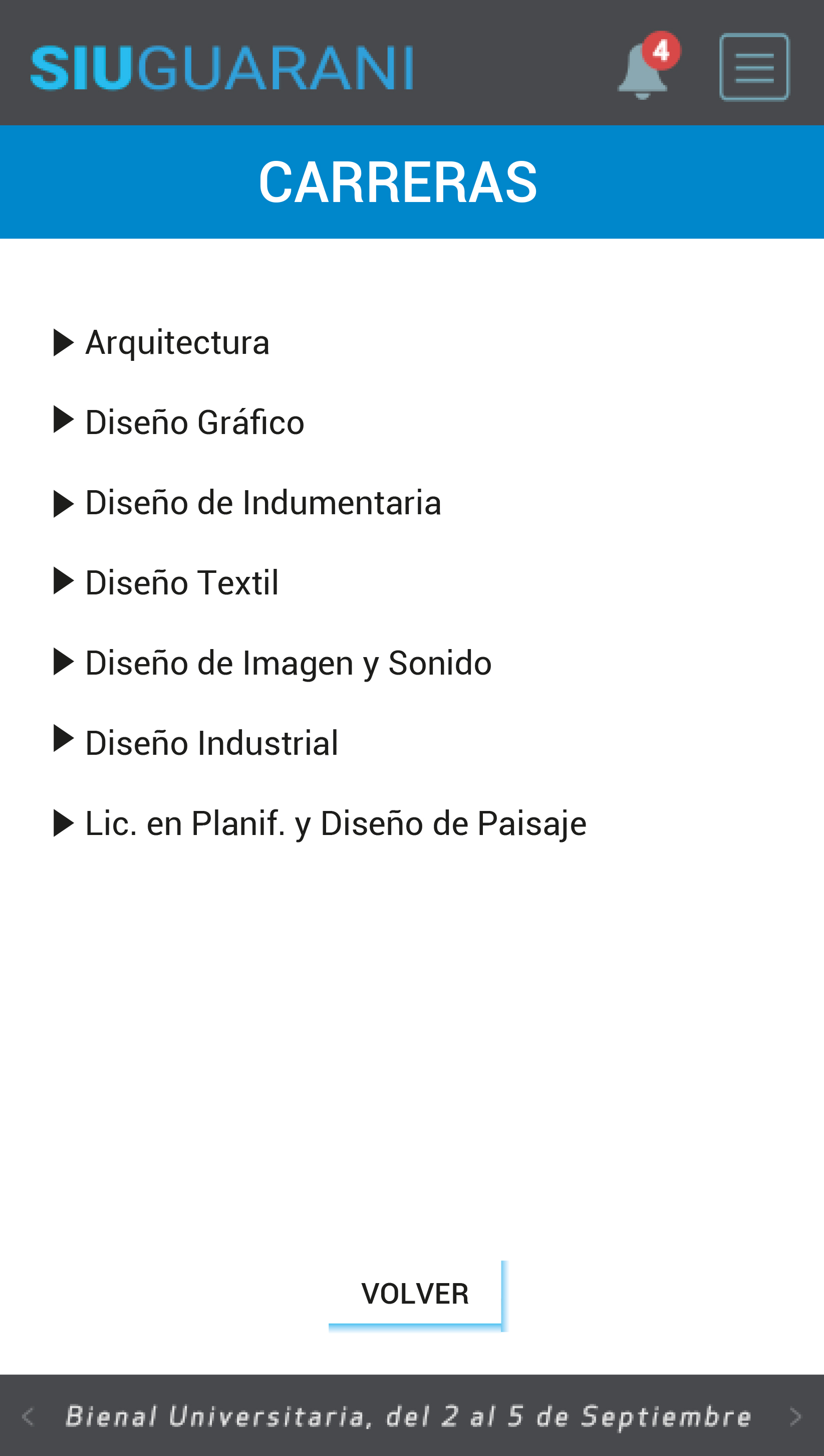Open the notifications bell
824x1456 pixels.
pos(643,70)
